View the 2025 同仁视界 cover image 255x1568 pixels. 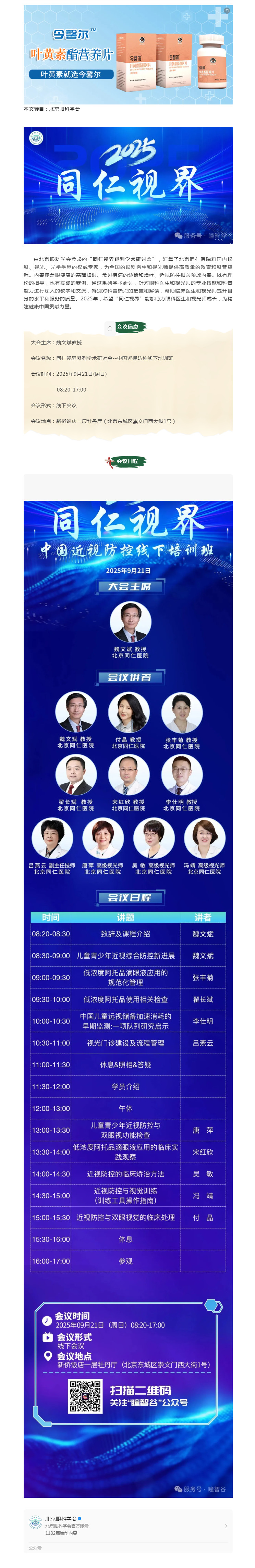pyautogui.click(x=127, y=185)
